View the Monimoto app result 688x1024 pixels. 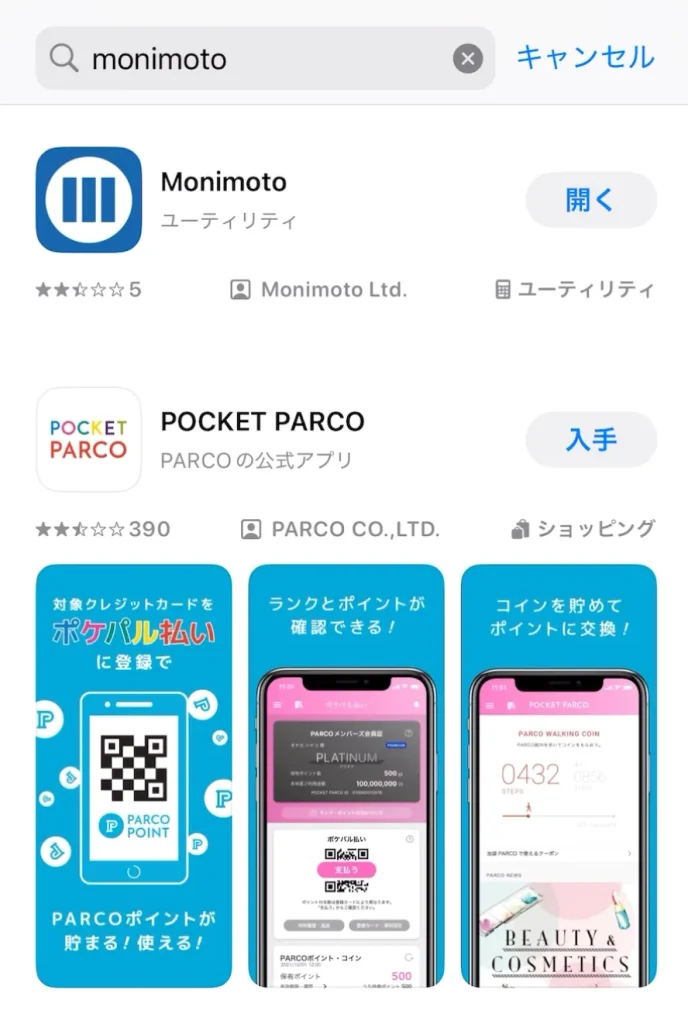click(223, 183)
